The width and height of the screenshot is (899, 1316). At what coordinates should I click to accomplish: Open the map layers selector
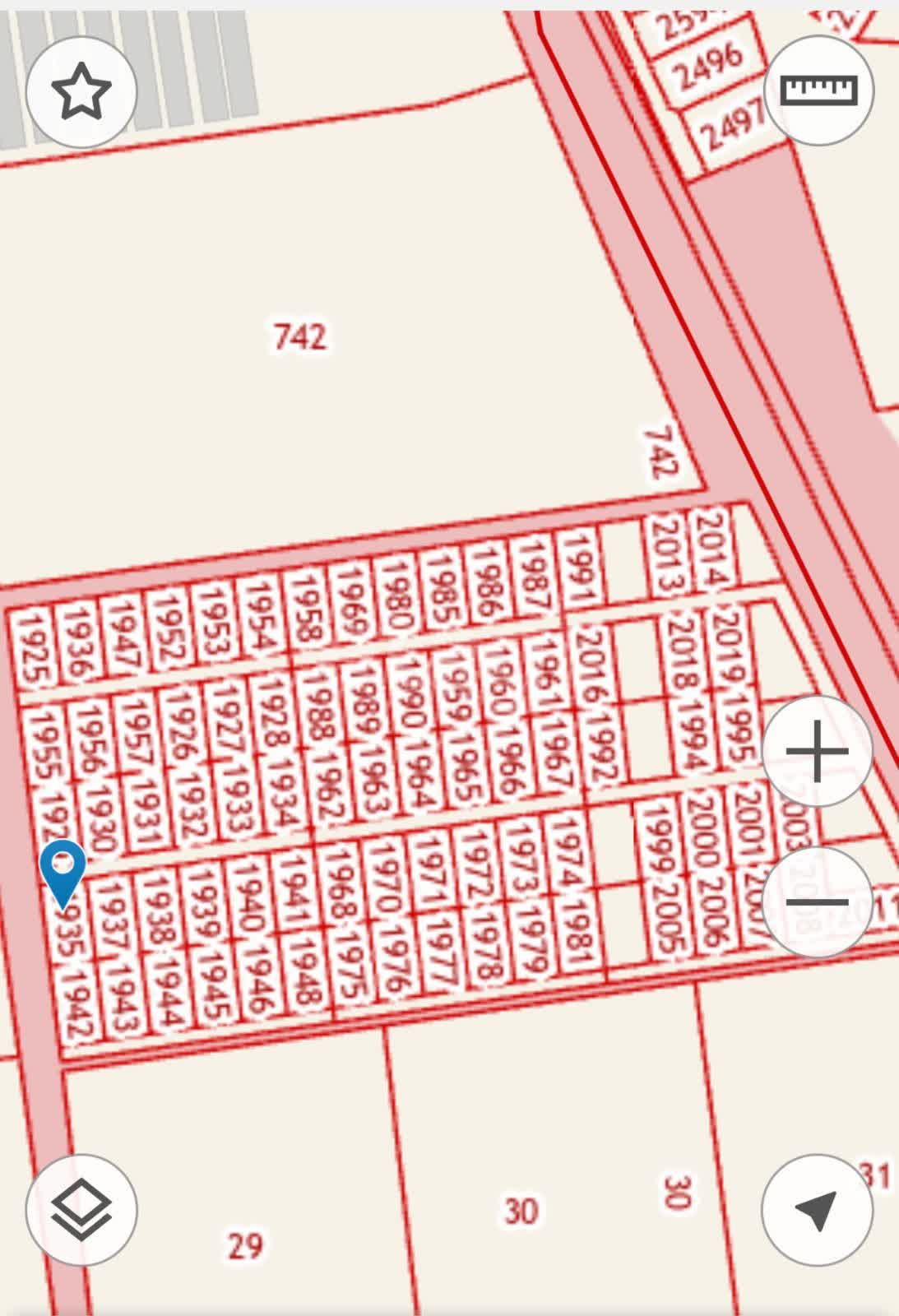(x=81, y=1209)
